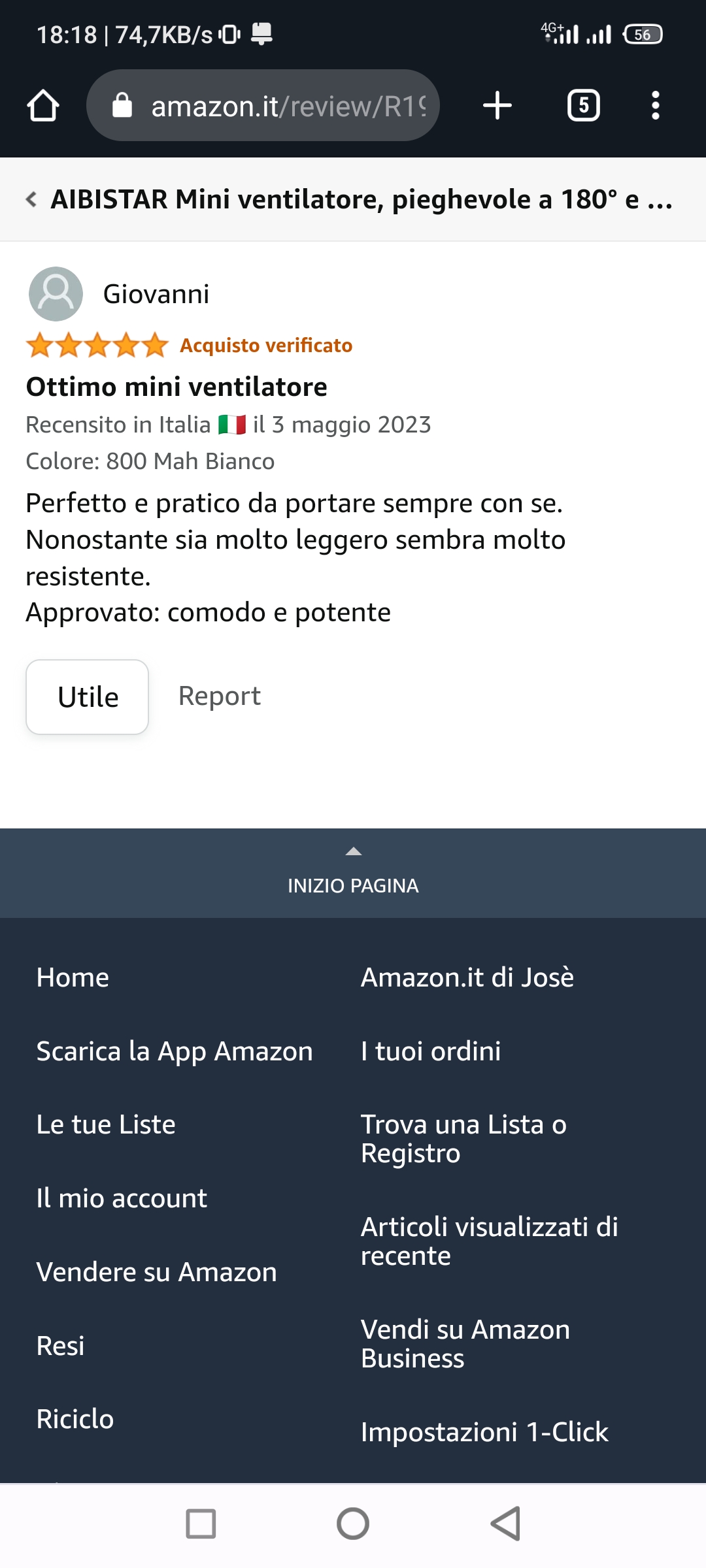
Task: Open Amazon.it di Josè
Action: click(x=467, y=977)
